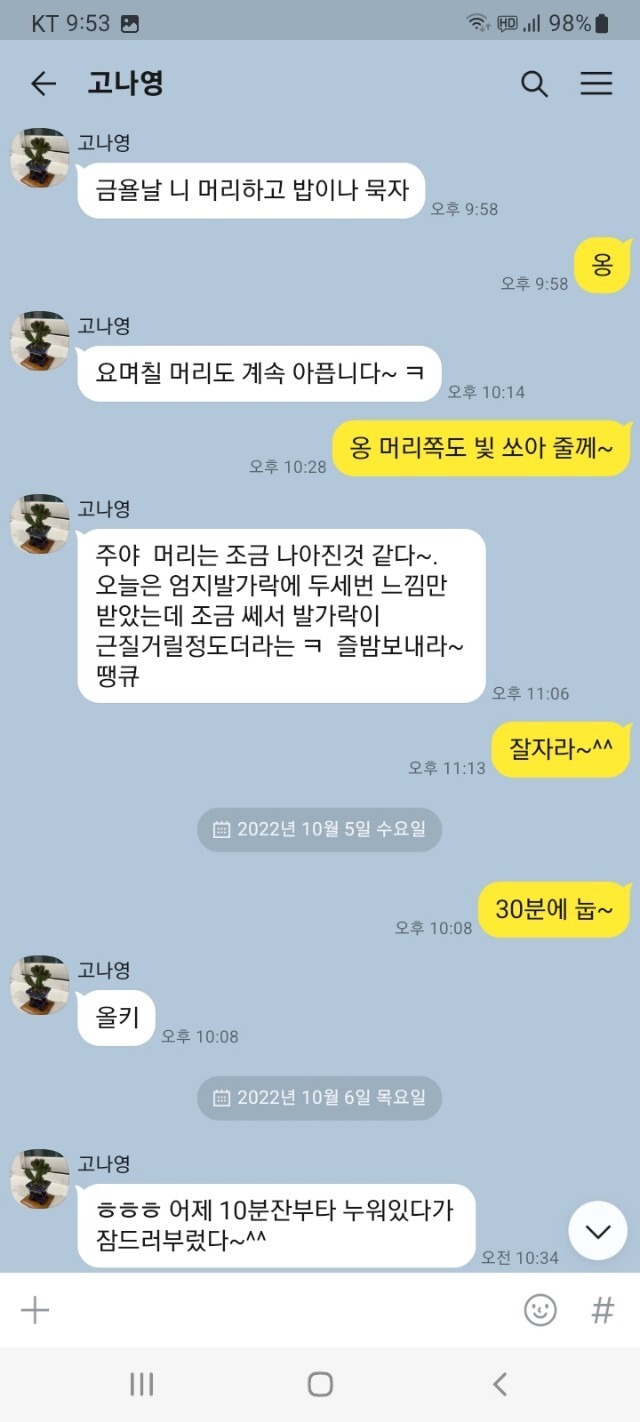Open the chat room hamburger menu
Image resolution: width=640 pixels, height=1422 pixels.
[596, 84]
